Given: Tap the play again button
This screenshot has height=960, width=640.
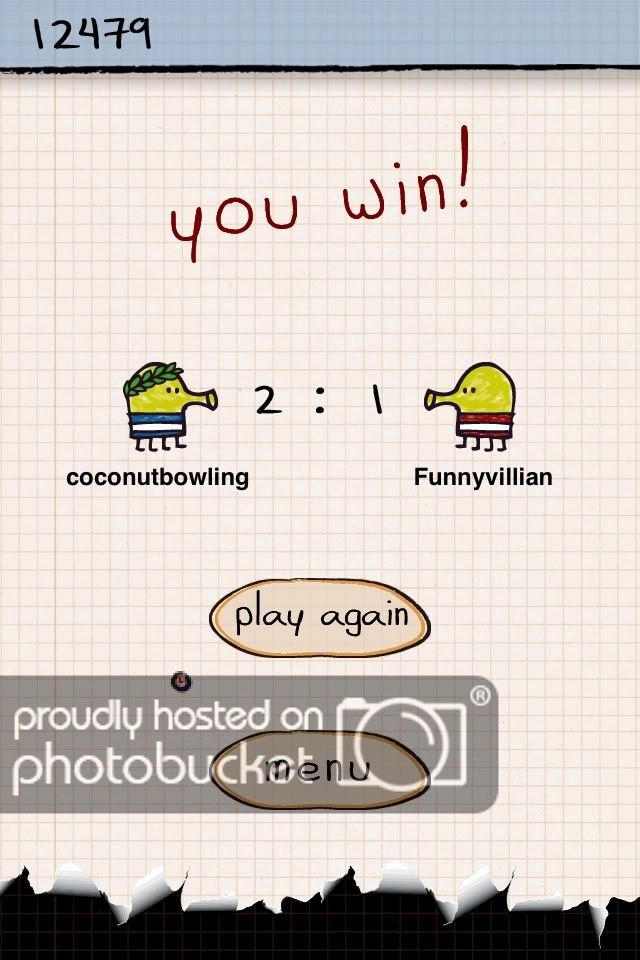Looking at the screenshot, I should (x=320, y=617).
